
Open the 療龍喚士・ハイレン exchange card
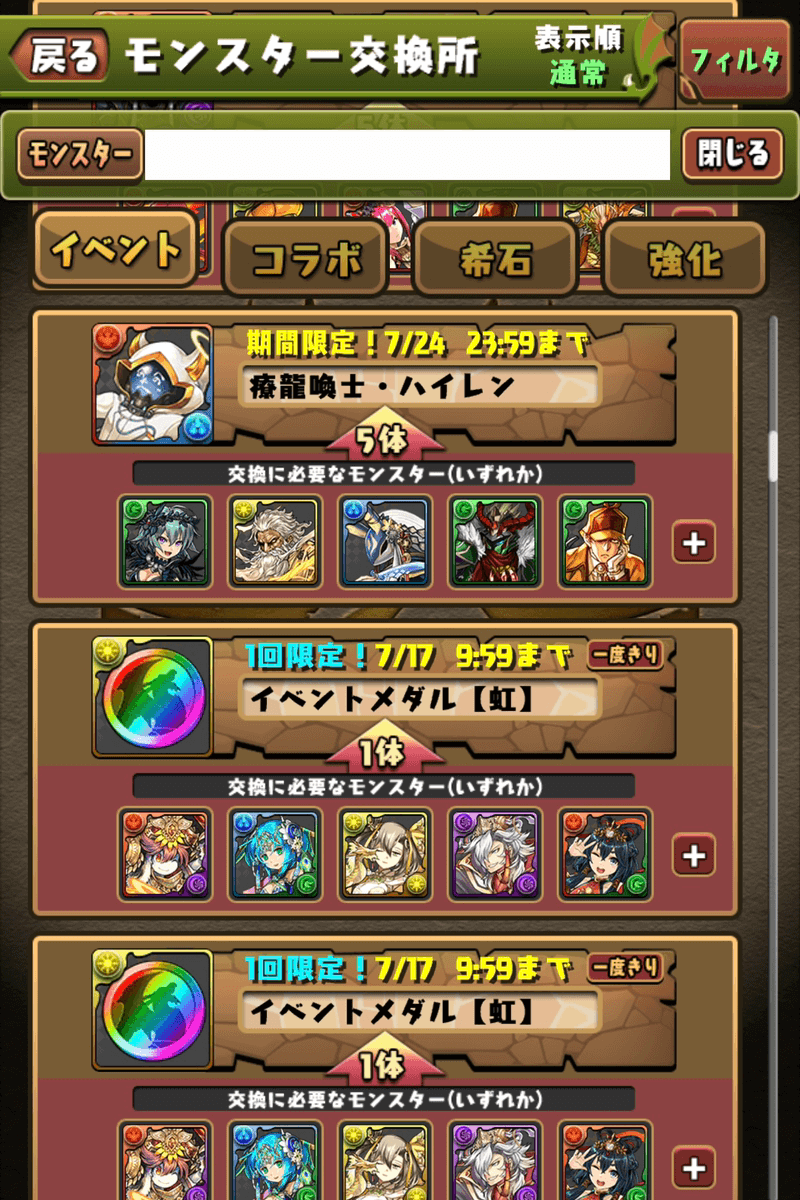pyautogui.click(x=420, y=383)
